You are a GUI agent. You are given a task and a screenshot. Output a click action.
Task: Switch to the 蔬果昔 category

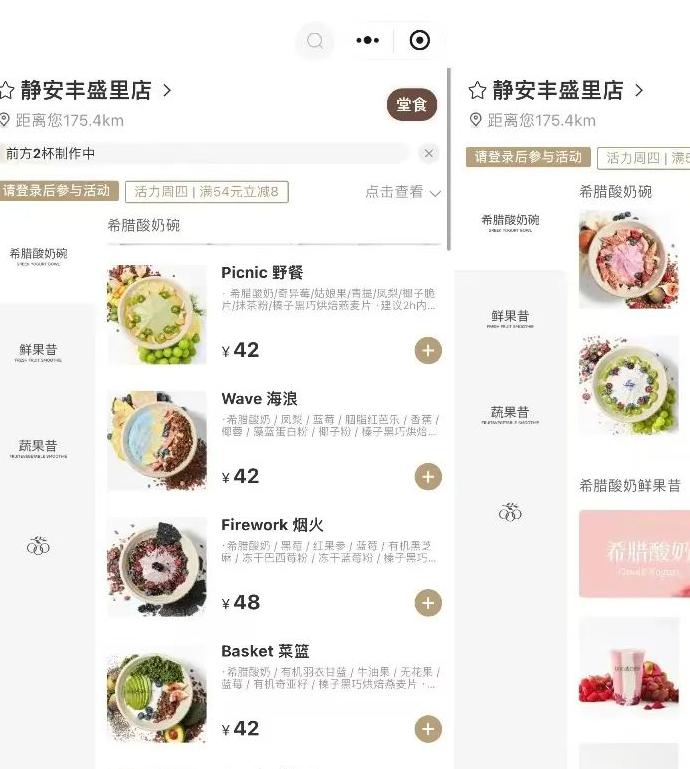[x=38, y=447]
